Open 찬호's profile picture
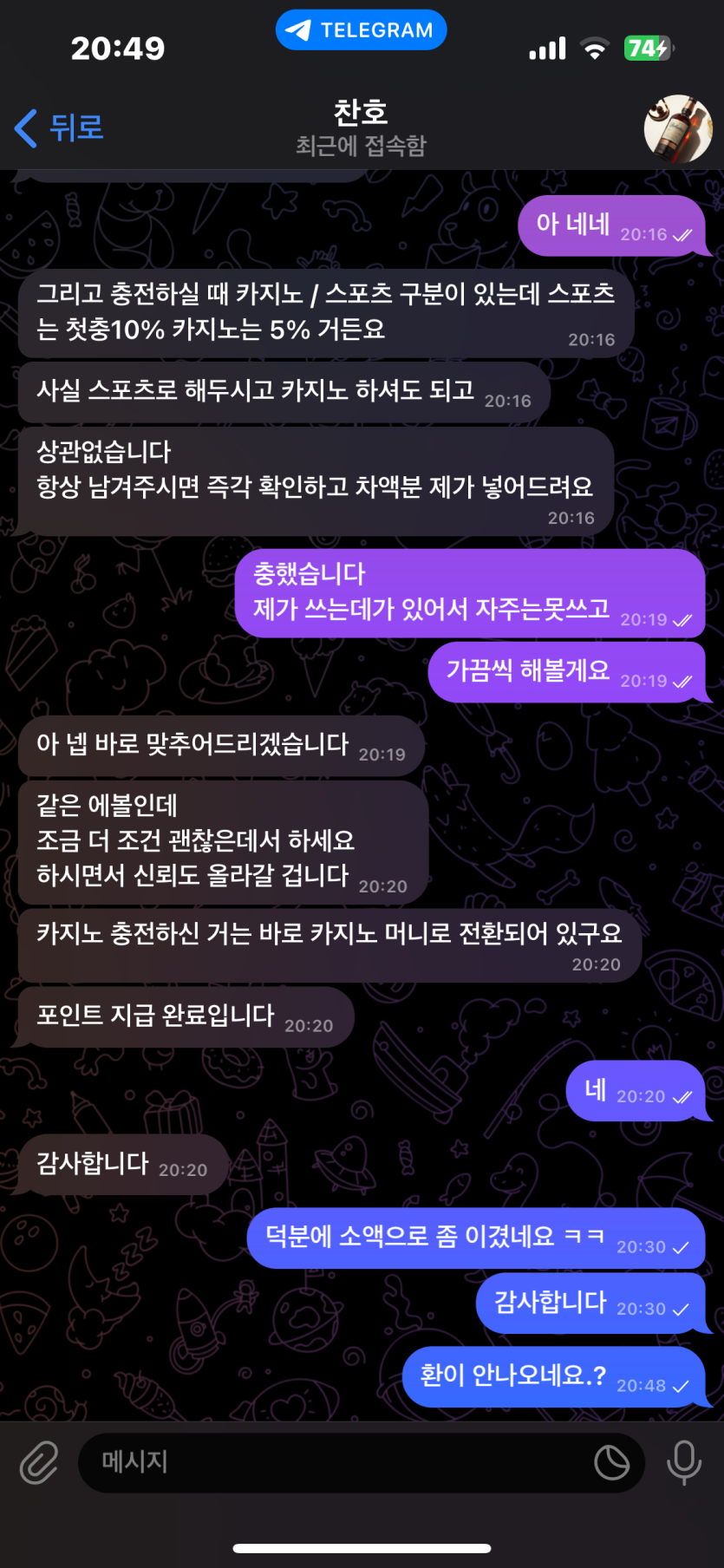Image resolution: width=724 pixels, height=1568 pixels. (x=678, y=128)
